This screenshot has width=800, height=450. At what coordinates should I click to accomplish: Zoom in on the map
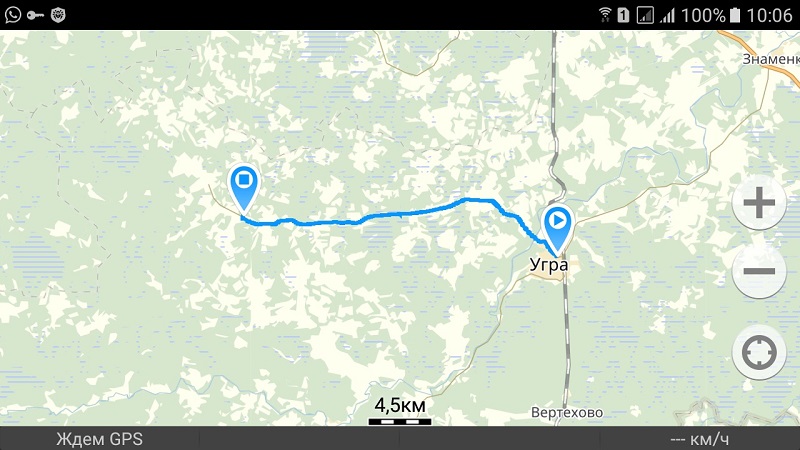pos(759,205)
